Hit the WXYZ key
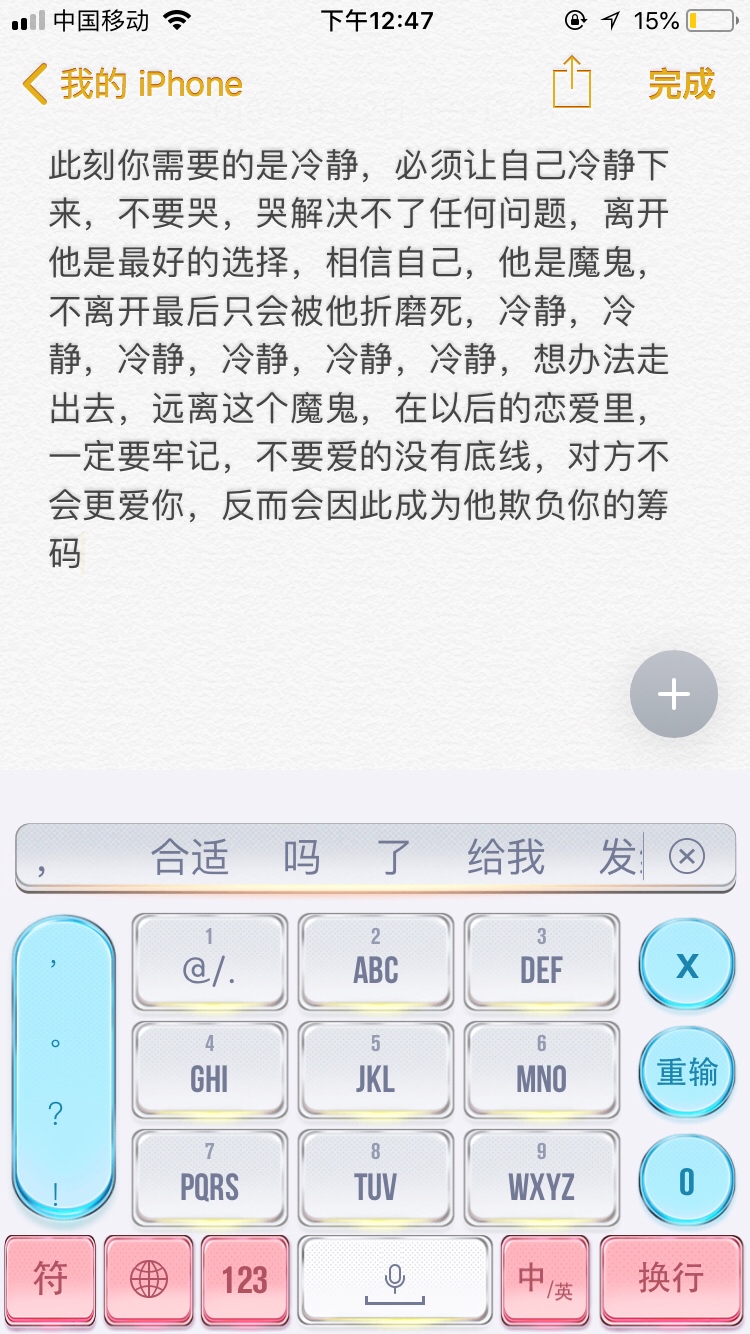The width and height of the screenshot is (750, 1334). 541,1177
